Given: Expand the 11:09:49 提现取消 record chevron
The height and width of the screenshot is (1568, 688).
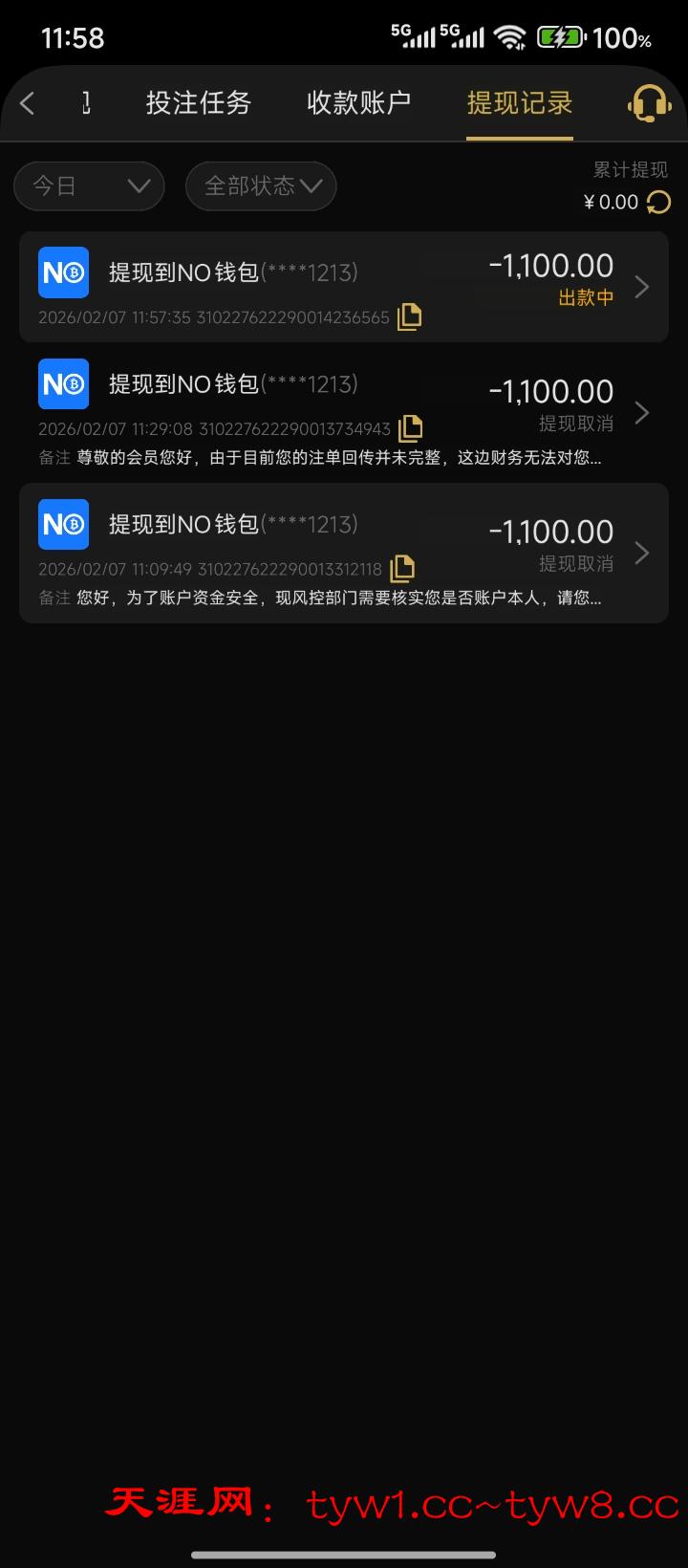Looking at the screenshot, I should coord(641,554).
